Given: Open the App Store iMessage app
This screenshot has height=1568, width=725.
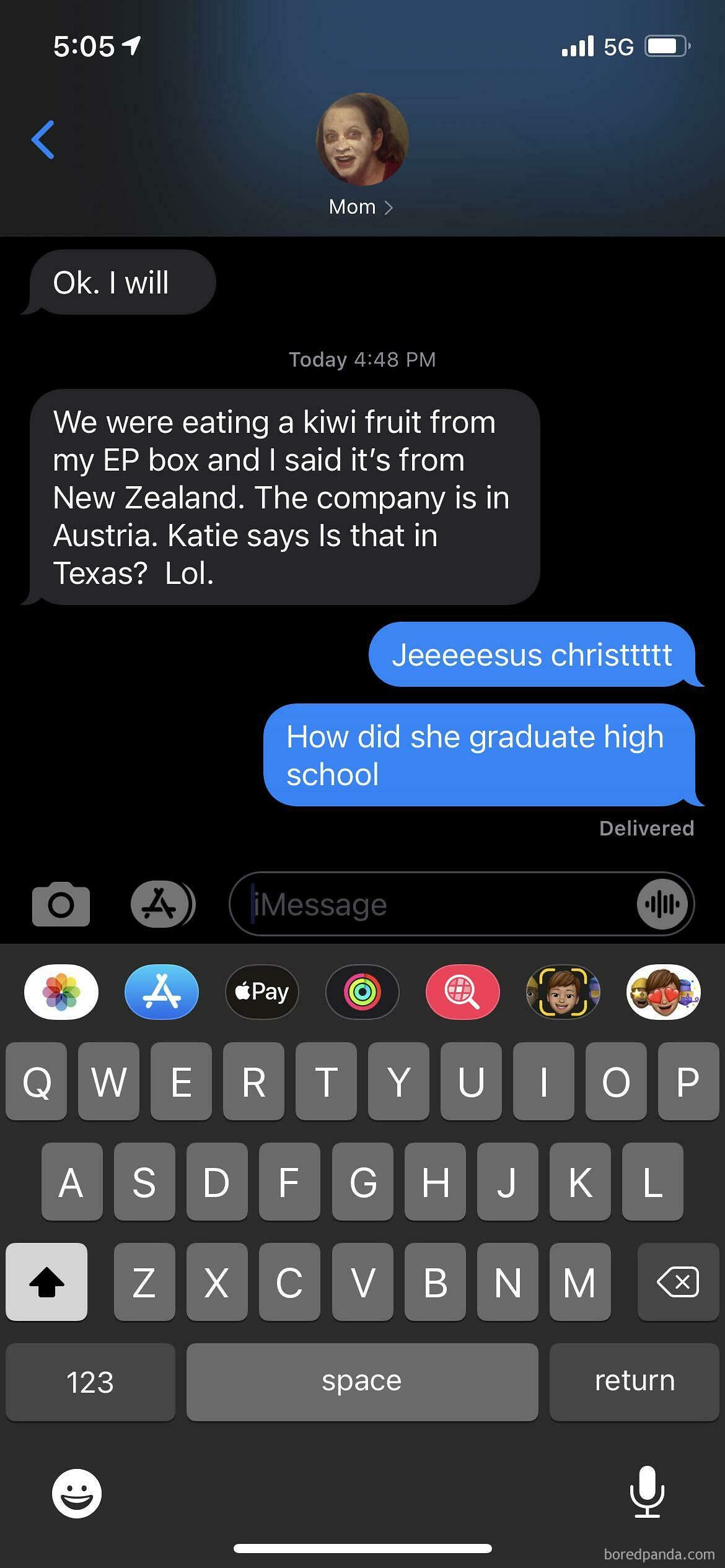Looking at the screenshot, I should 162,991.
